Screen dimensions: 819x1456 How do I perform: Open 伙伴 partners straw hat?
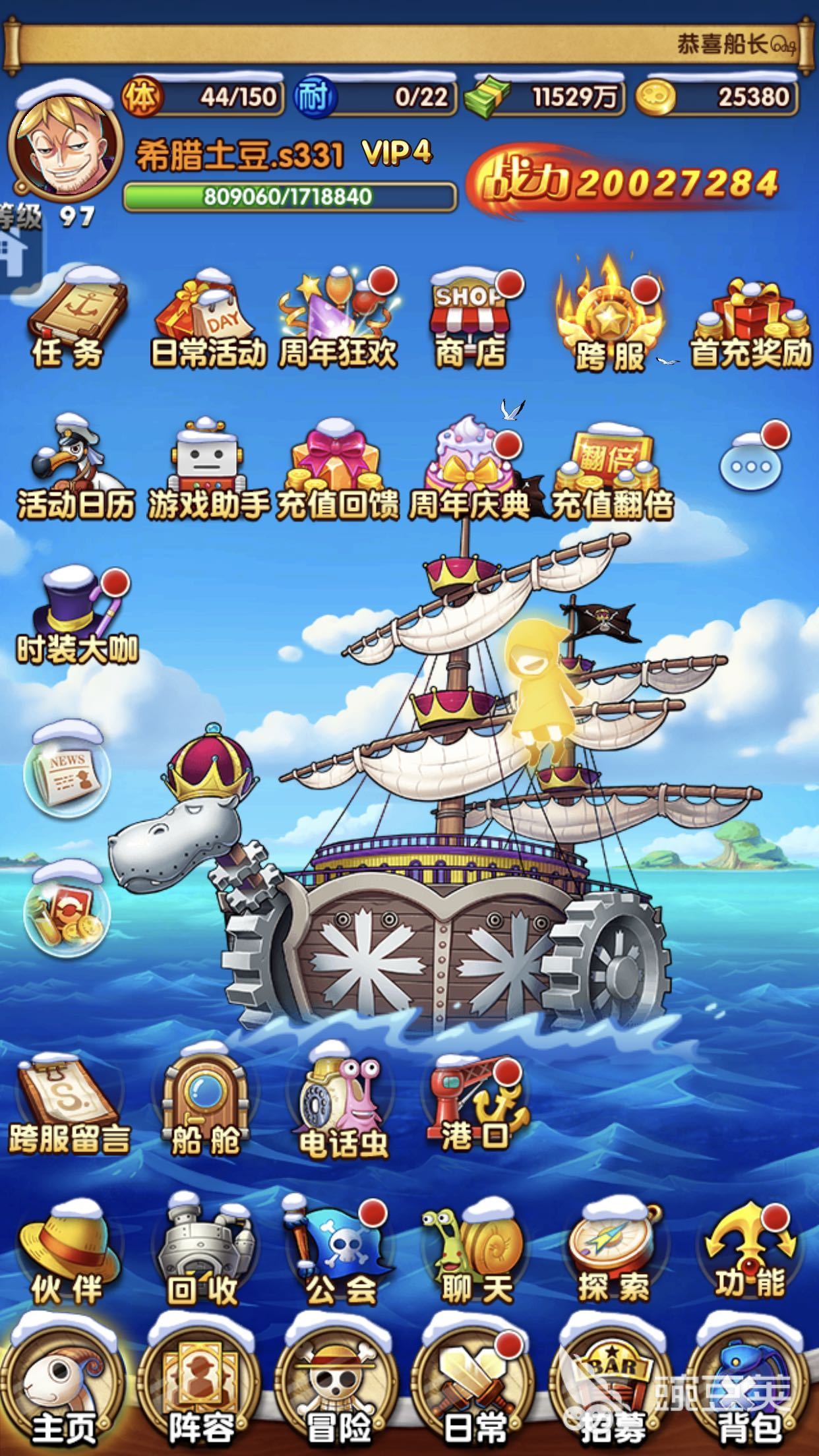point(67,1253)
